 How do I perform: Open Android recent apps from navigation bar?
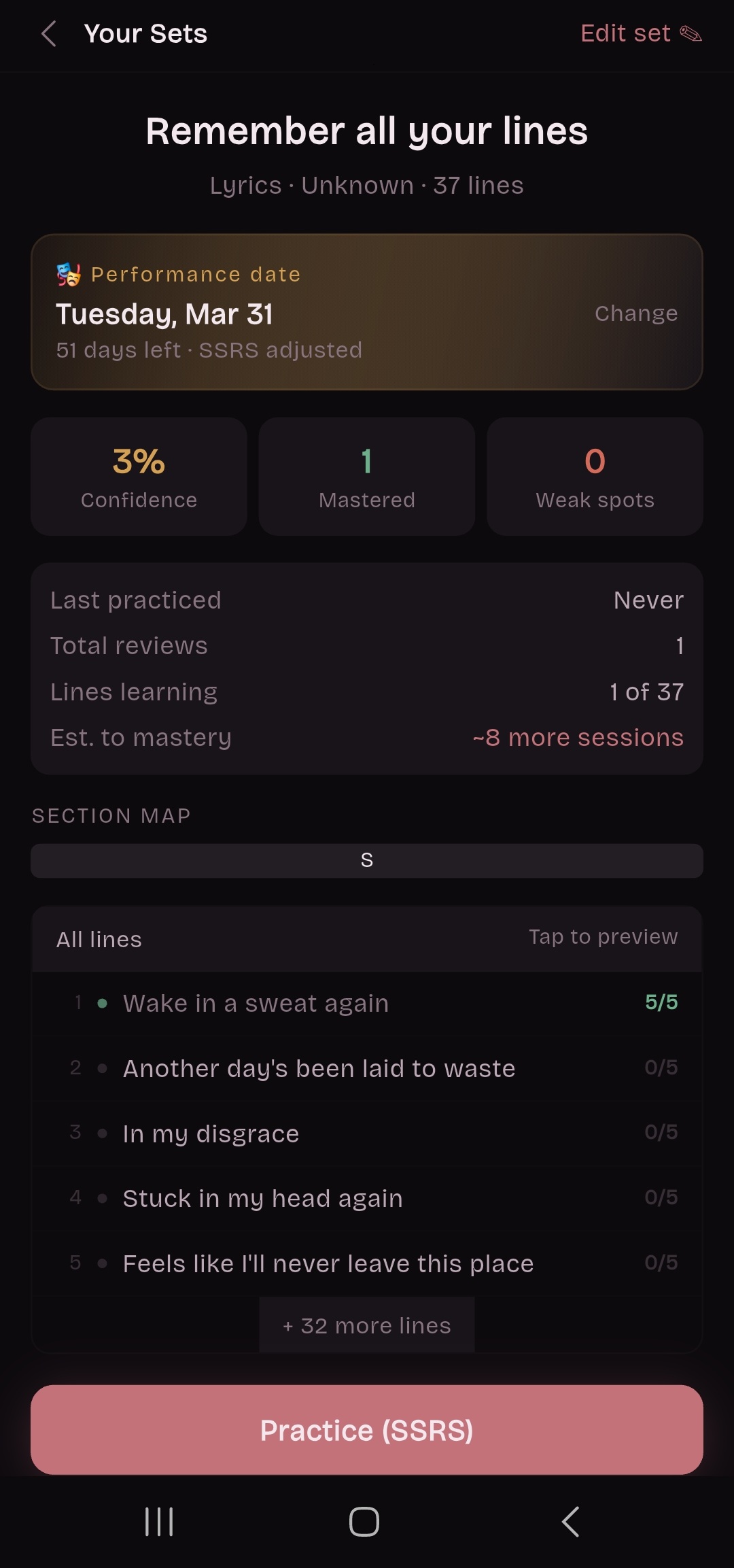coord(158,1522)
